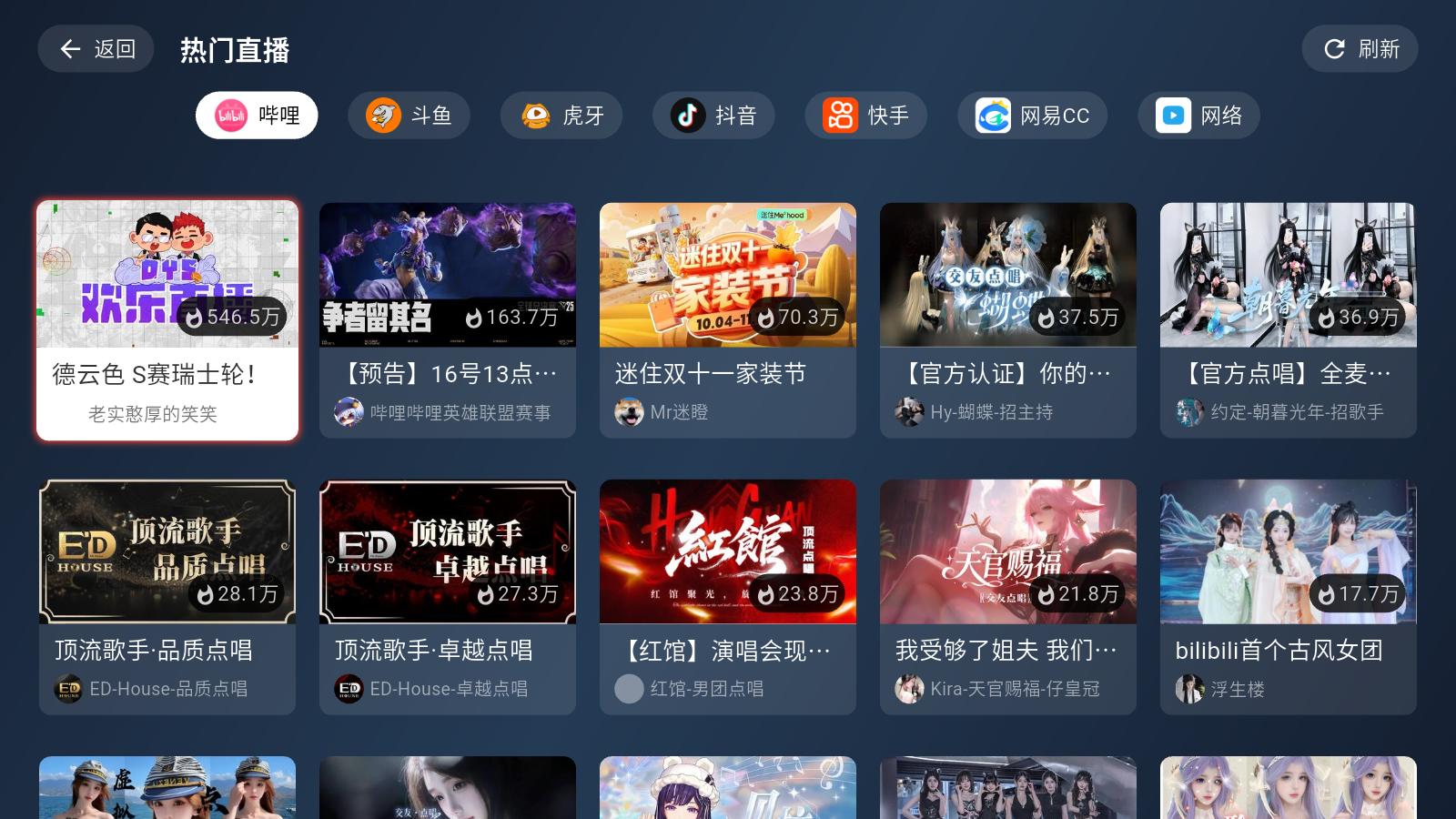Select the 哔哩 platform tab
This screenshot has height=819, width=1456.
coord(257,116)
